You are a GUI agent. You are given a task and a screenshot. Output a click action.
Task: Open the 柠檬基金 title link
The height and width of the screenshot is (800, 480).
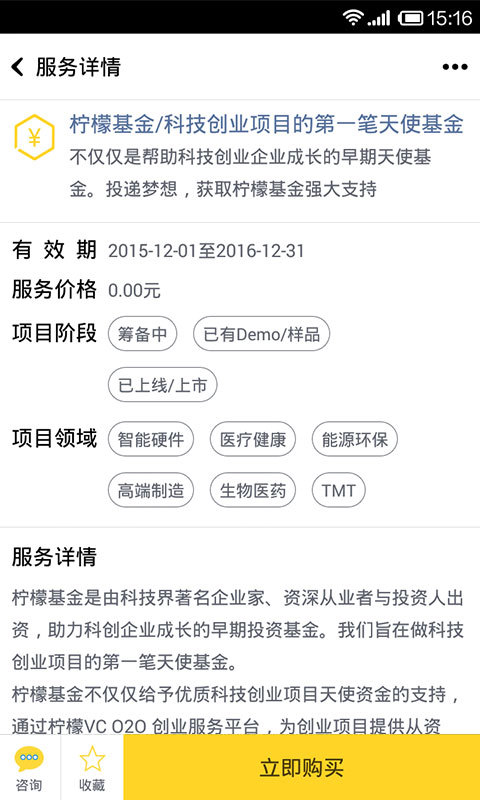266,124
